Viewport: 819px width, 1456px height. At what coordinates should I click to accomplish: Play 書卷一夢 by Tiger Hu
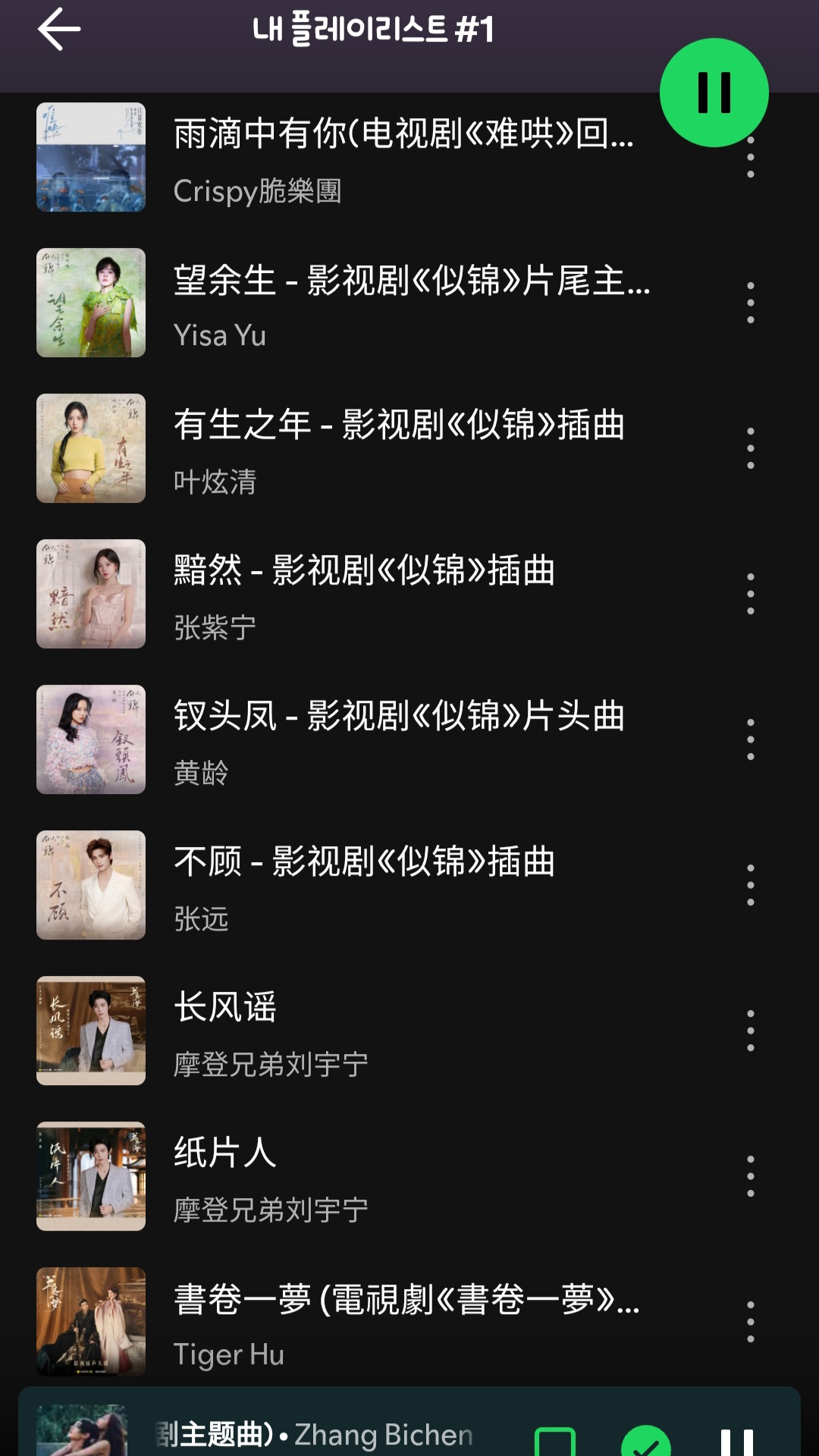pos(402,1323)
